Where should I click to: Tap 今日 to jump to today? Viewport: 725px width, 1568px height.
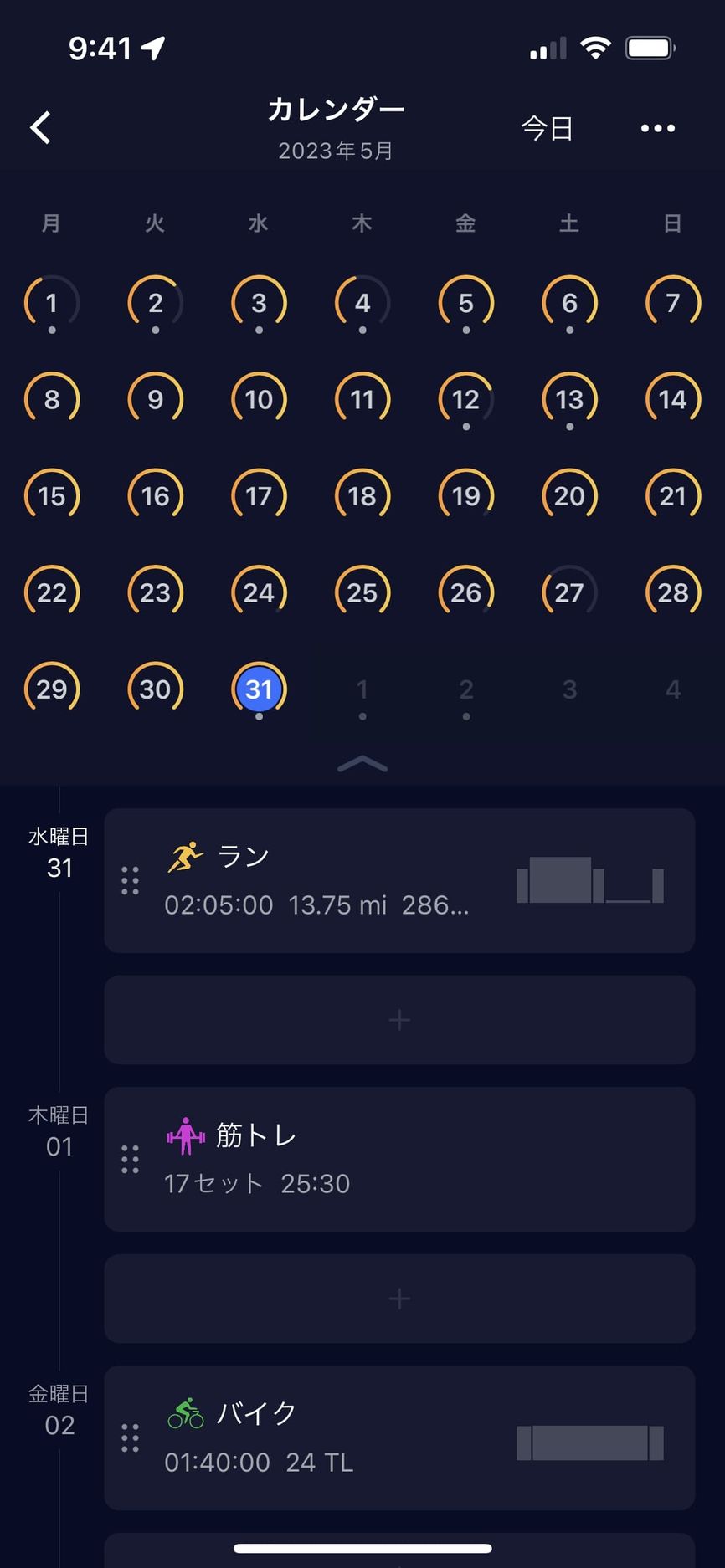point(548,128)
